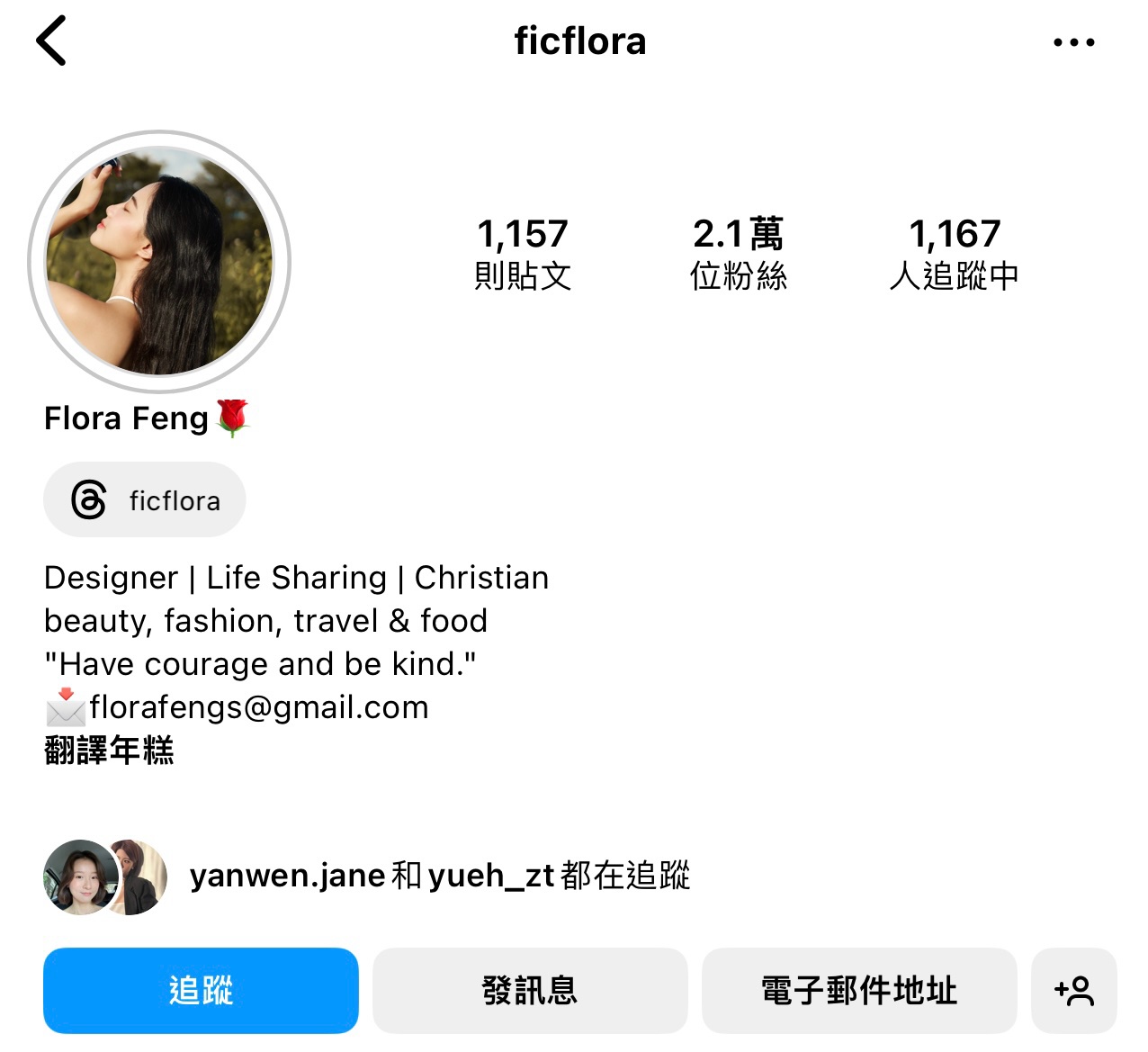Open the three-dot overflow menu
The image size is (1148, 1052).
pos(1073,42)
